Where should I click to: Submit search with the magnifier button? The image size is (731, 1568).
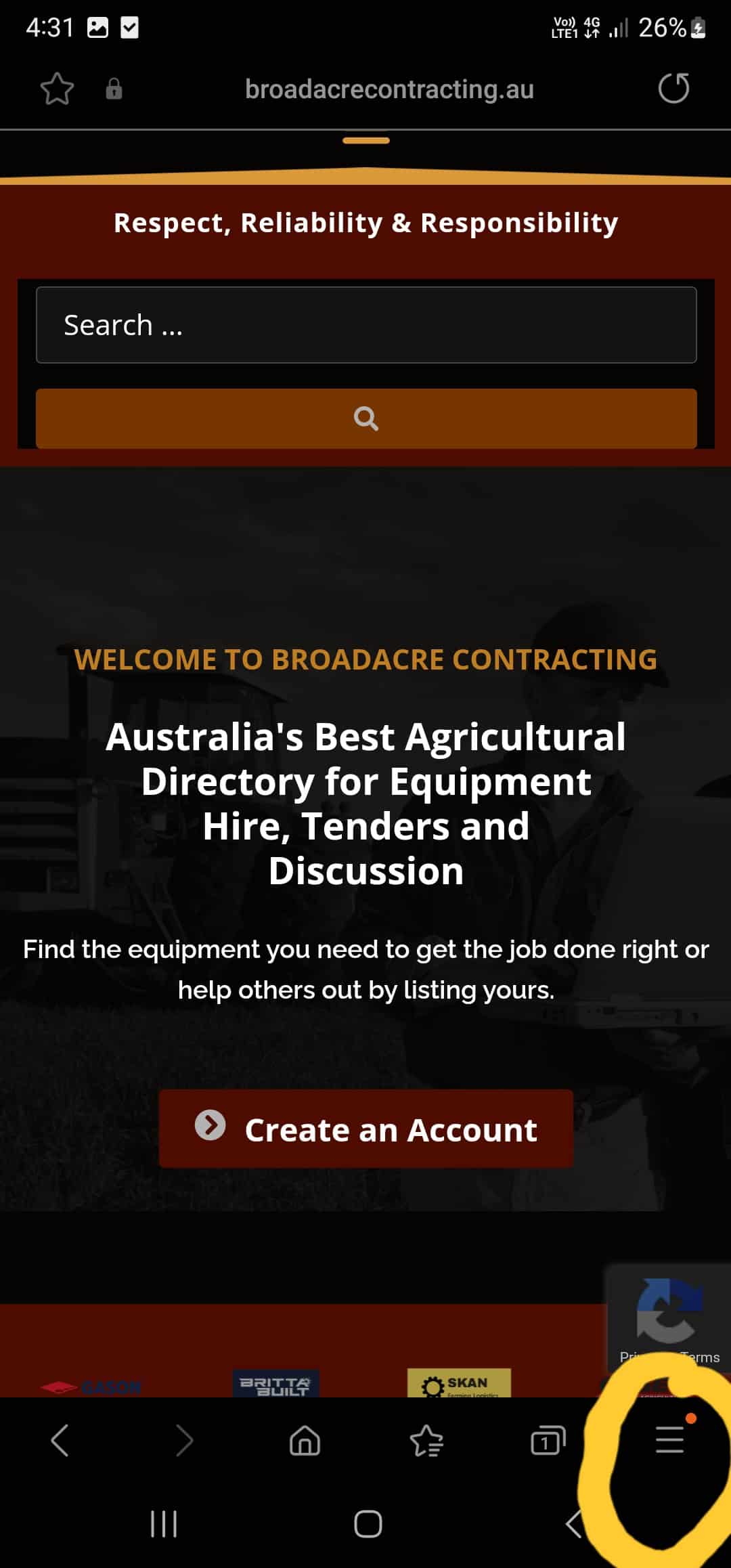click(x=365, y=418)
